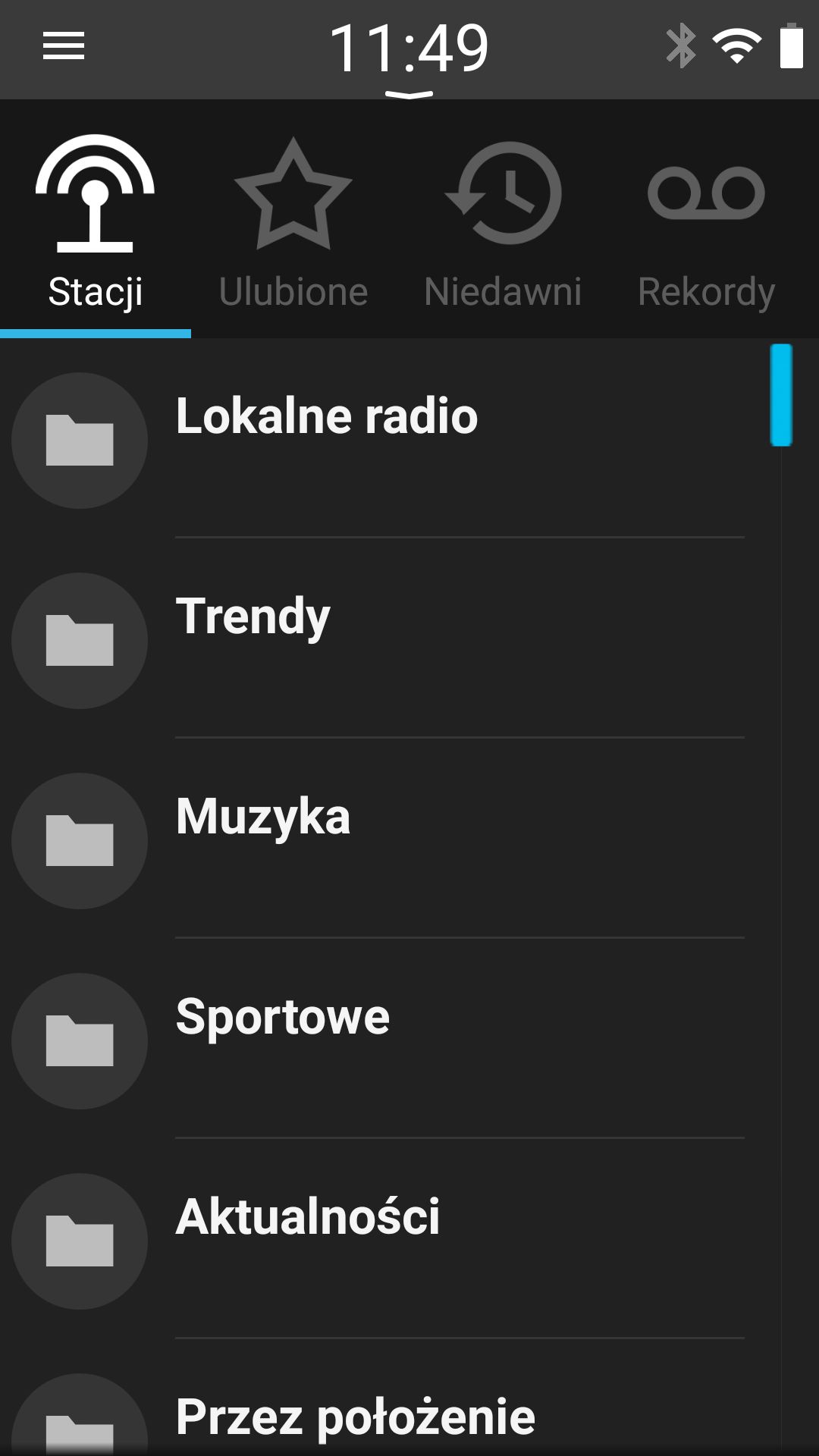Open the Trendy folder
819x1456 pixels.
379,640
